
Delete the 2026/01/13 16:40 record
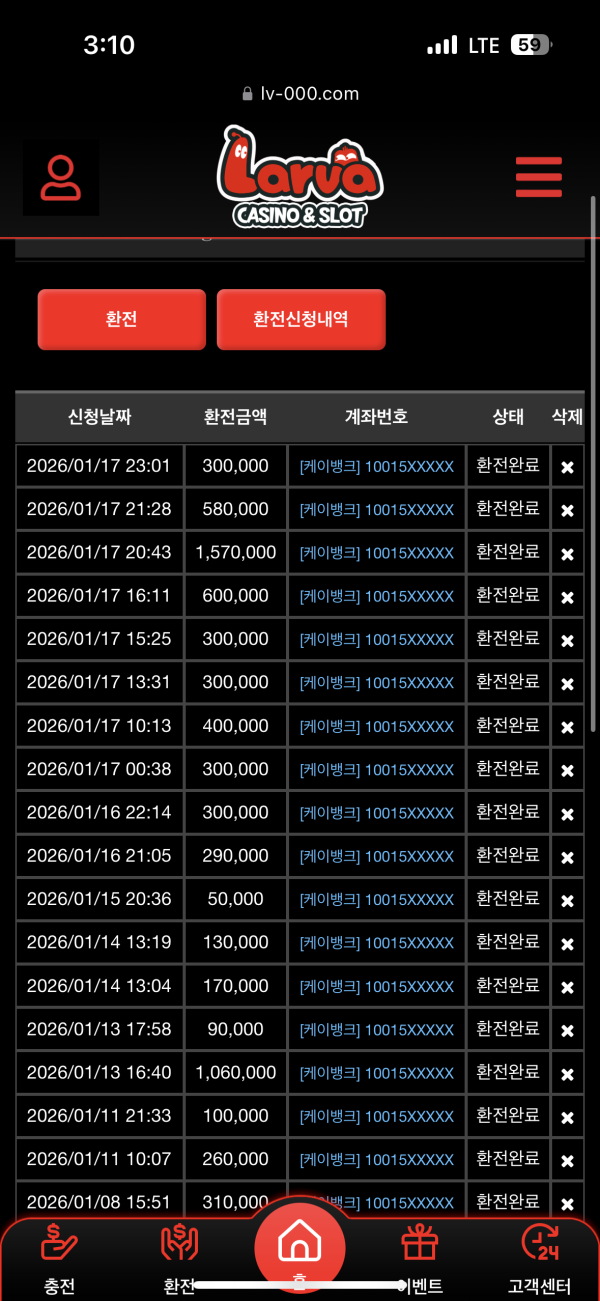[567, 1074]
